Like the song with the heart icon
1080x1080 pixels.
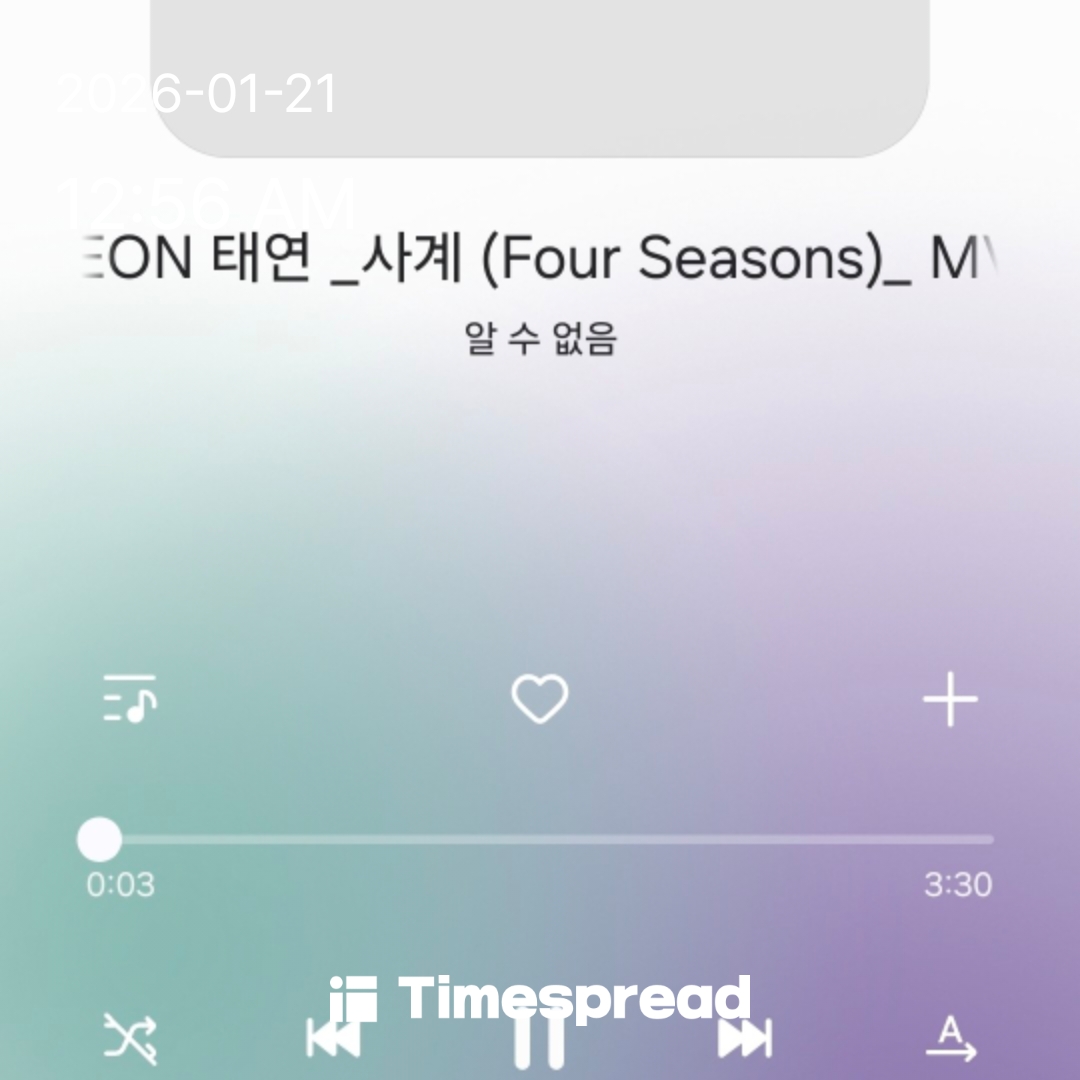tap(540, 699)
